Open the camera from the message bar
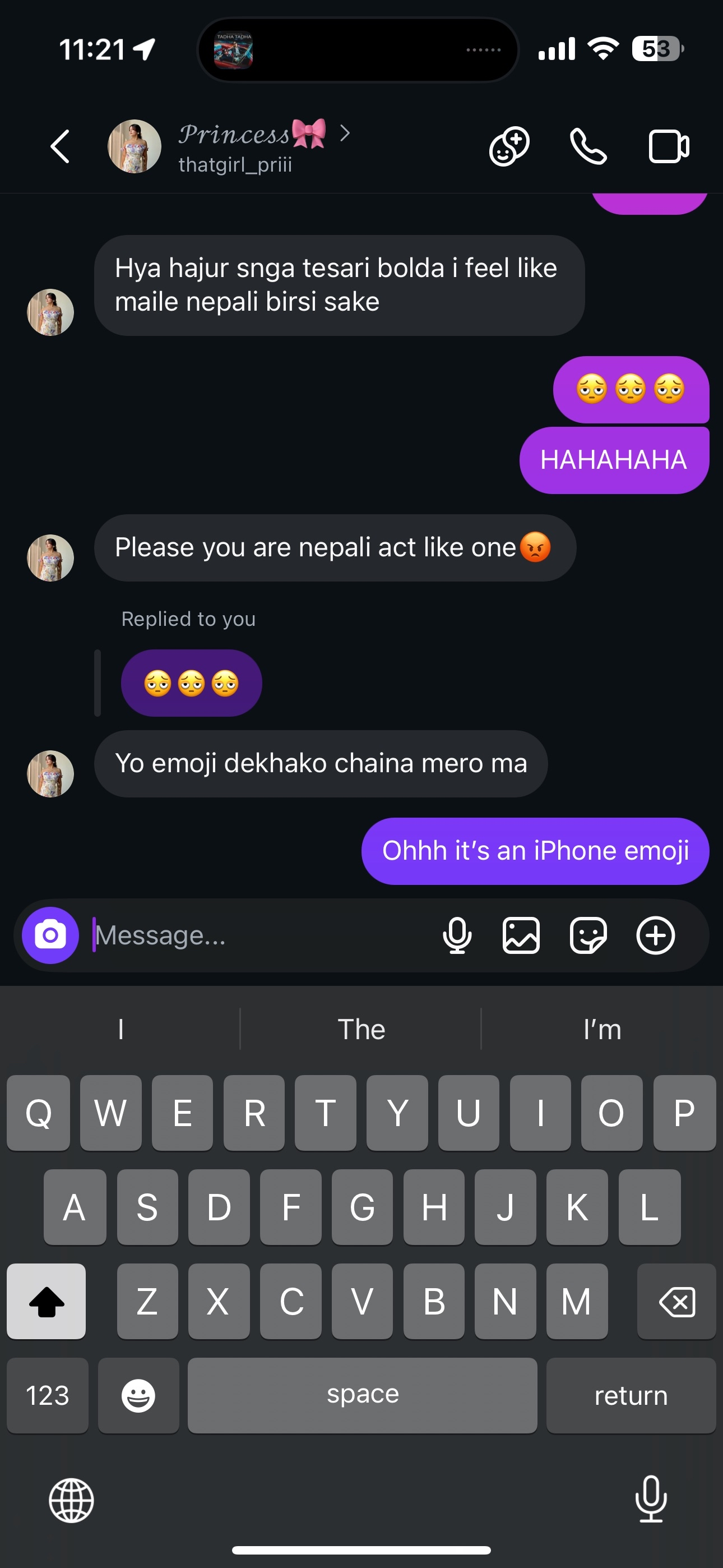This screenshot has height=1568, width=723. pyautogui.click(x=50, y=935)
